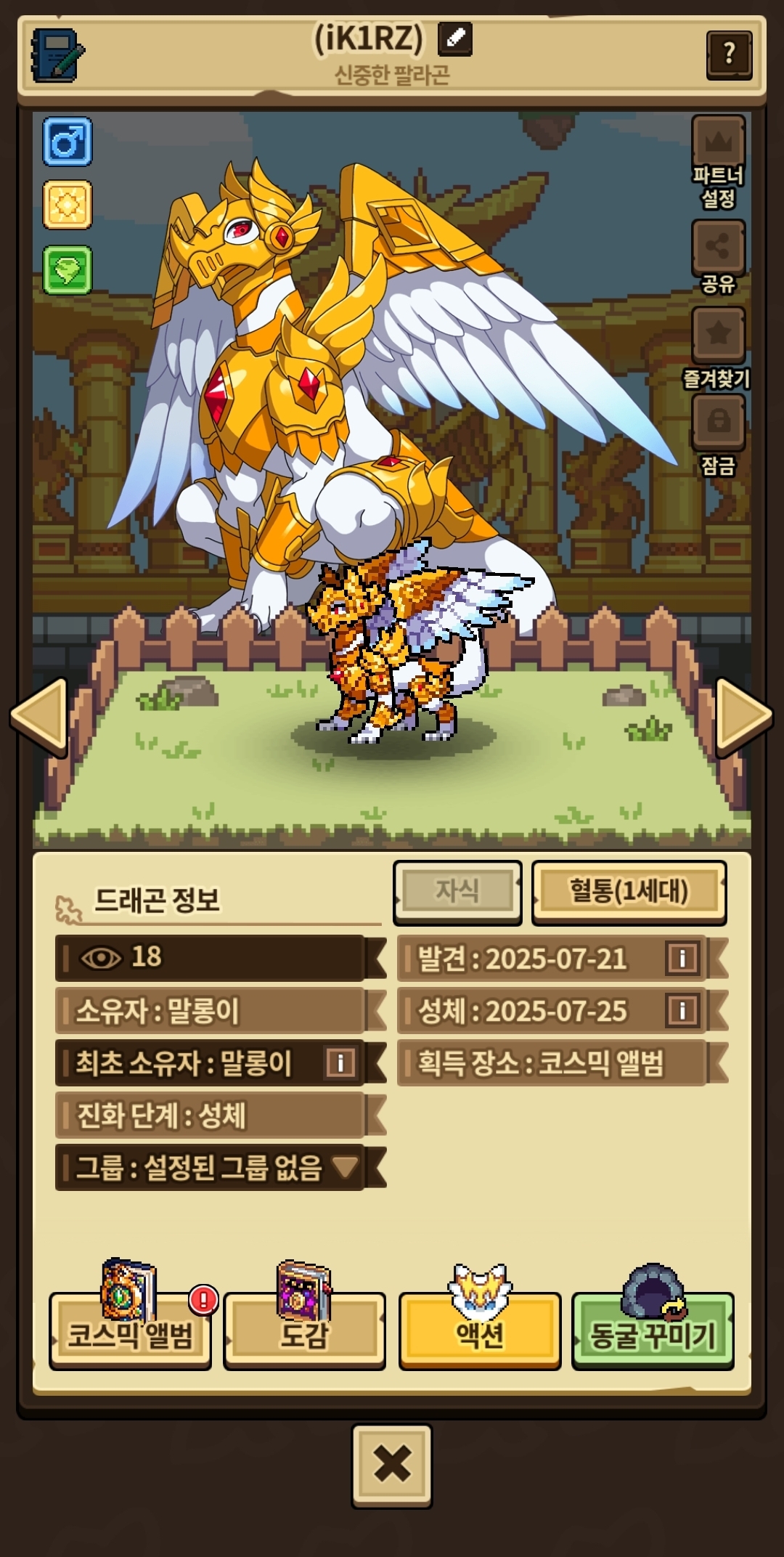Open 코스믹 앨범
The width and height of the screenshot is (784, 1557).
(x=131, y=1333)
